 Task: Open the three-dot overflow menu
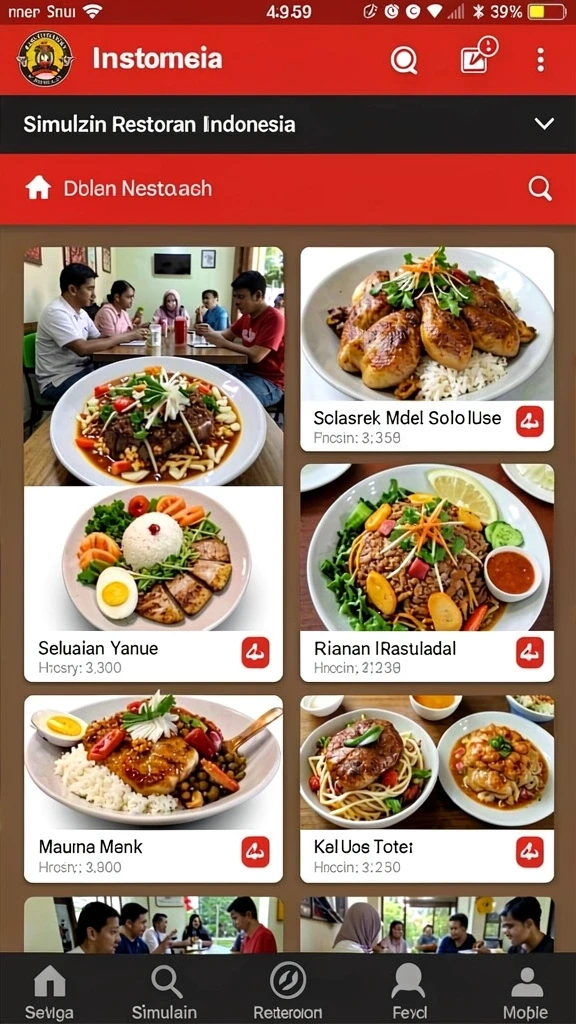(x=540, y=59)
